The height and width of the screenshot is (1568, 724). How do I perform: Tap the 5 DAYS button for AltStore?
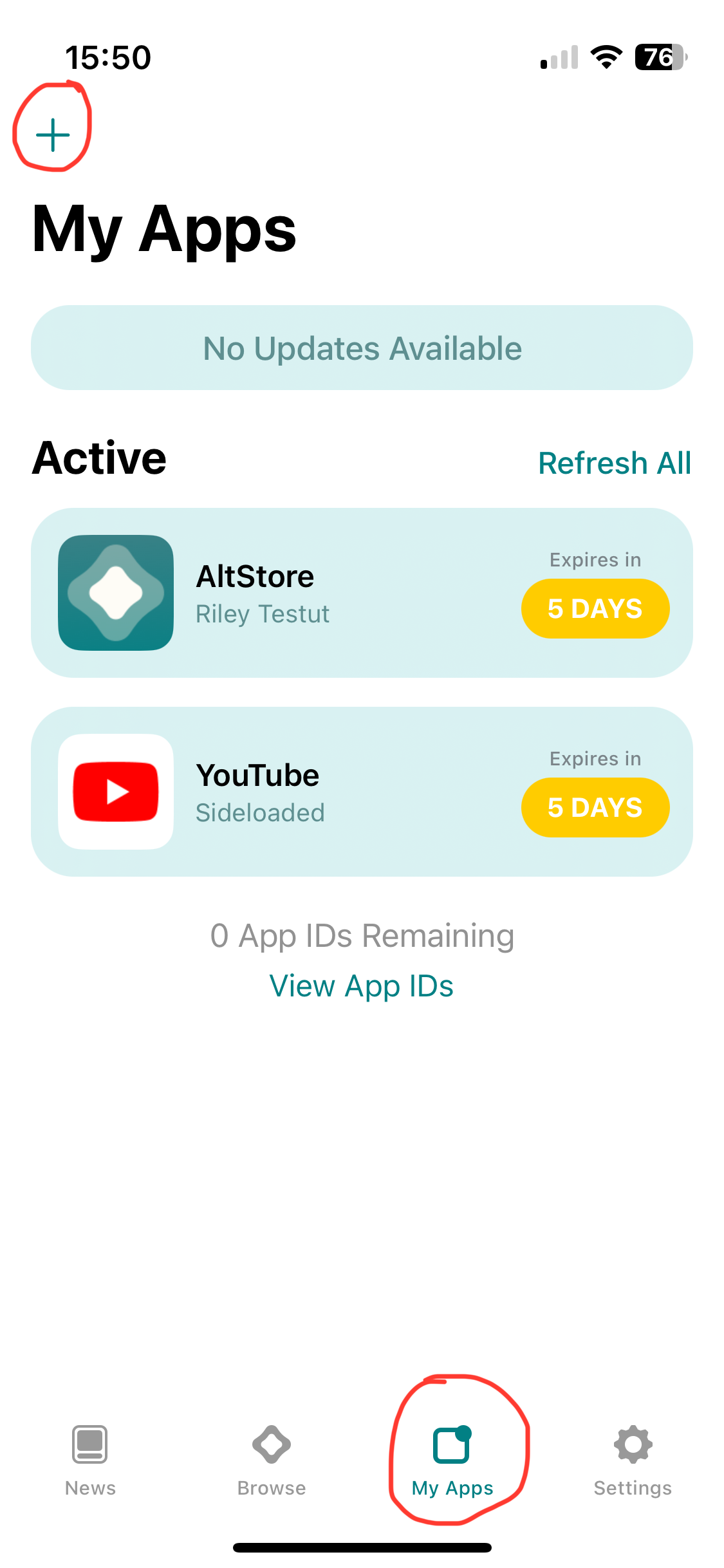[x=595, y=609]
